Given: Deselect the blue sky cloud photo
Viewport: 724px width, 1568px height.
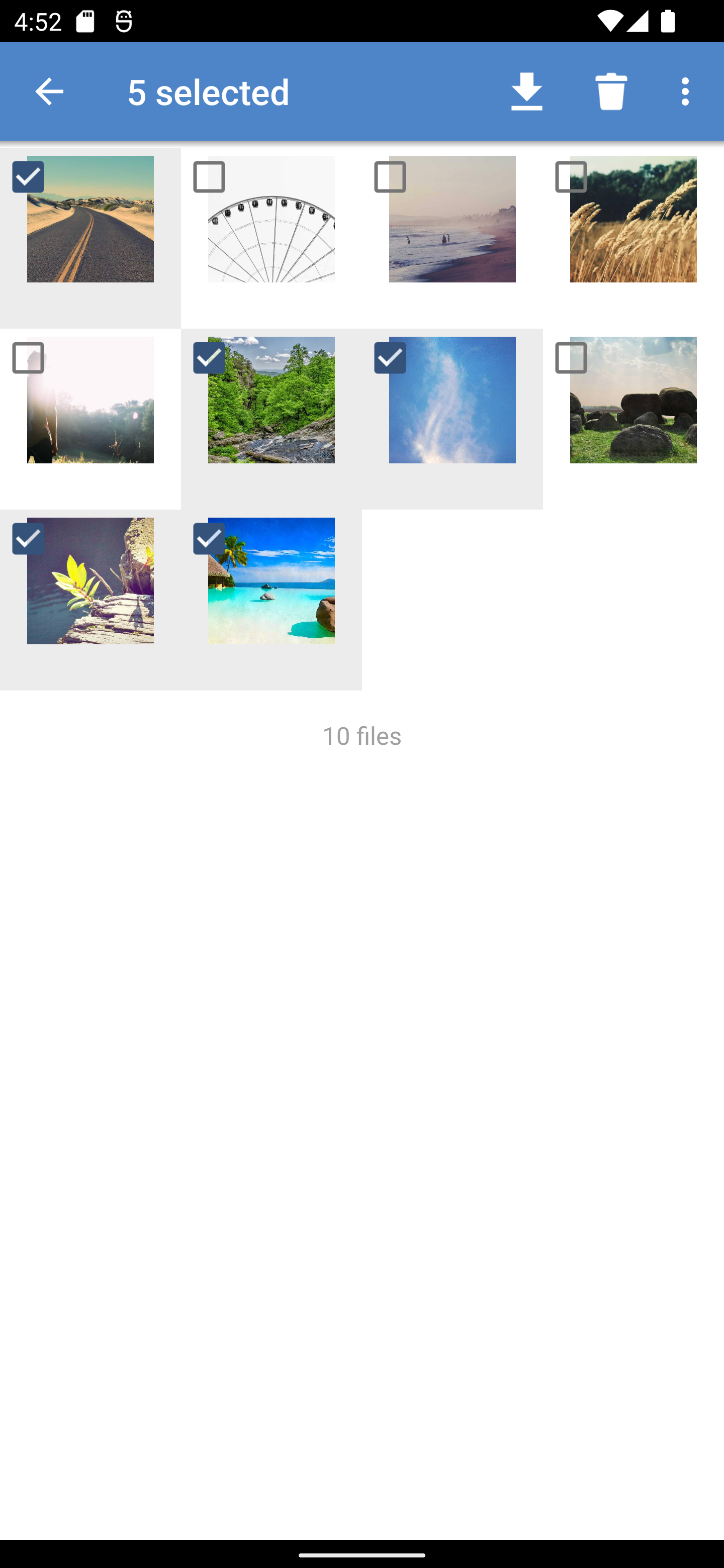Looking at the screenshot, I should coord(452,419).
